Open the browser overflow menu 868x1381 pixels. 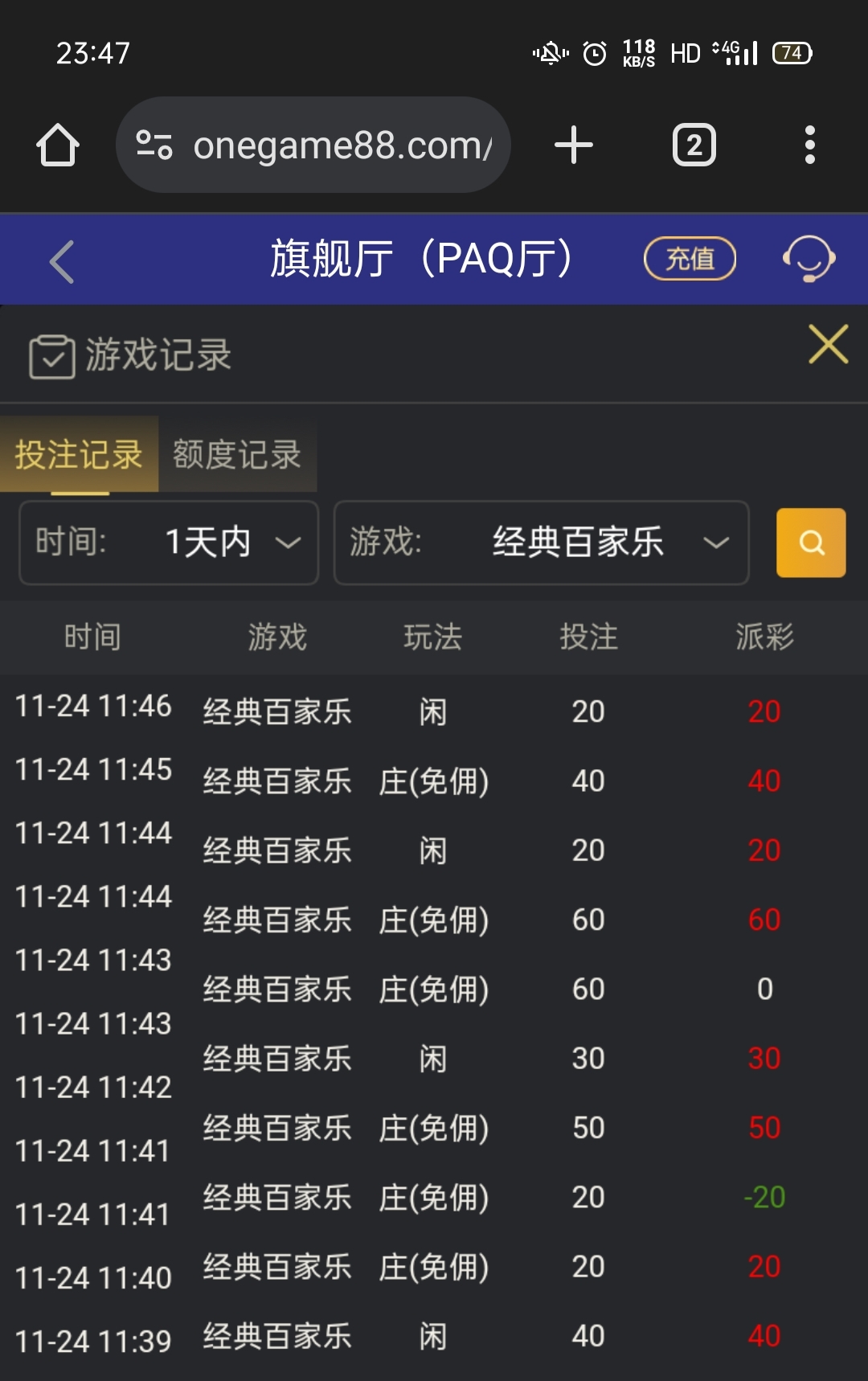(x=809, y=145)
